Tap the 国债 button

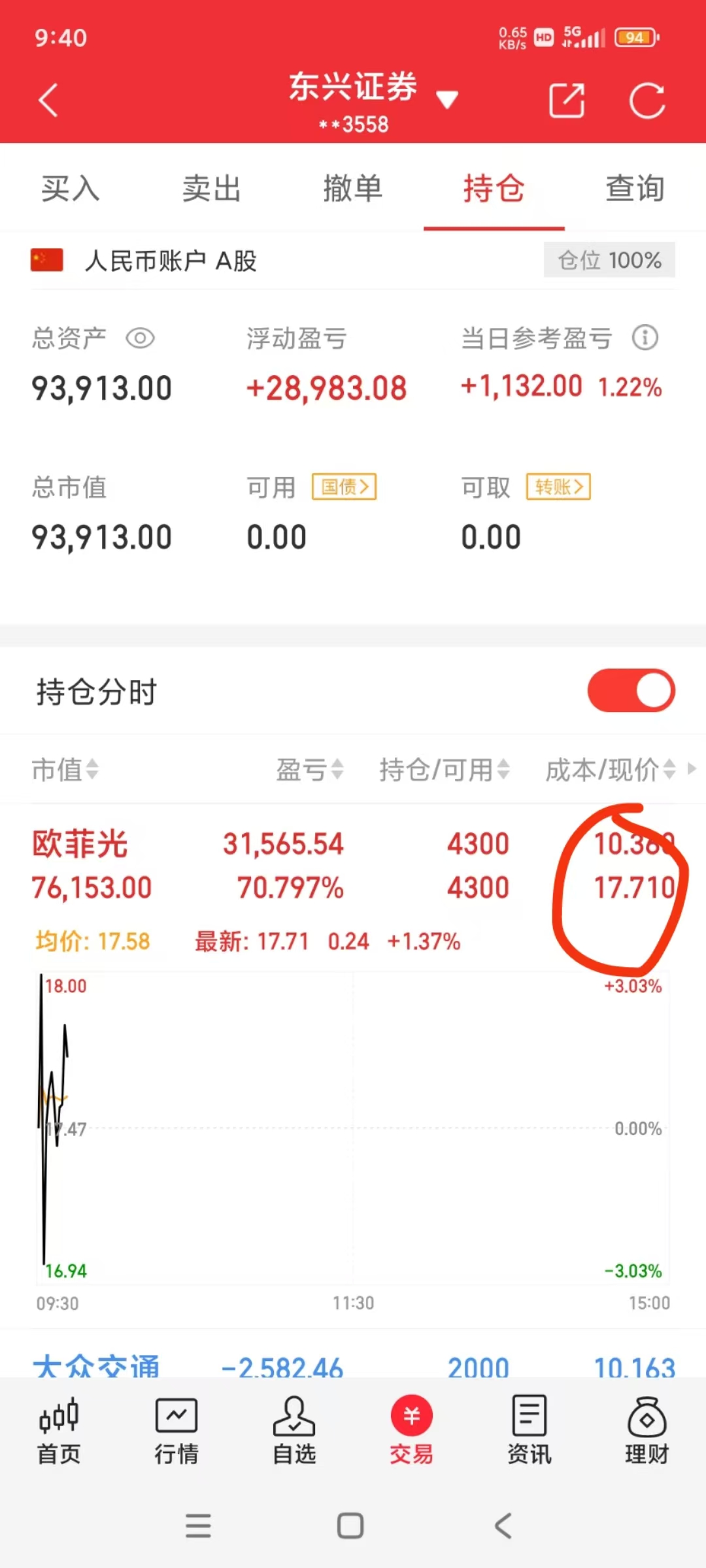point(344,487)
